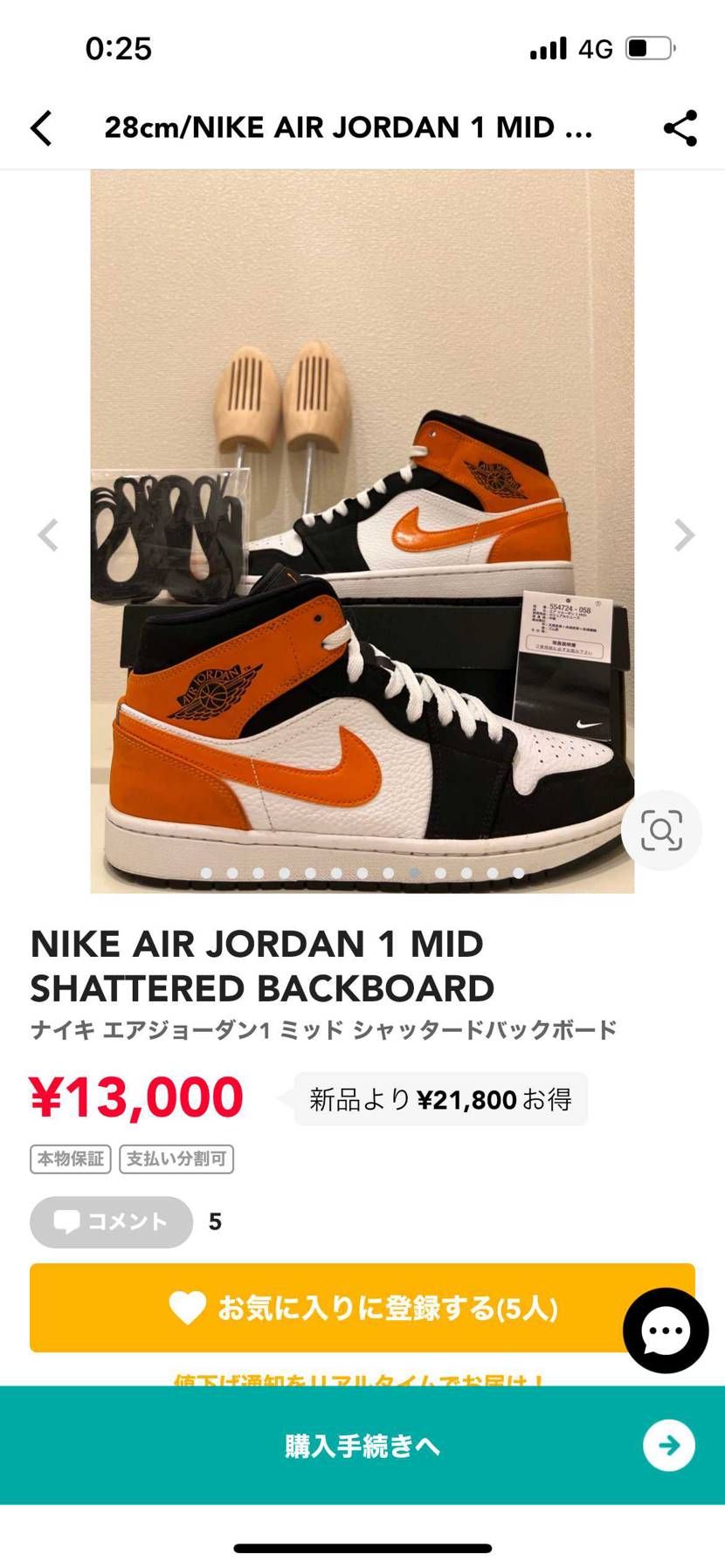
Task: Tap 購入手続きへ to start checkout
Action: (x=362, y=1446)
